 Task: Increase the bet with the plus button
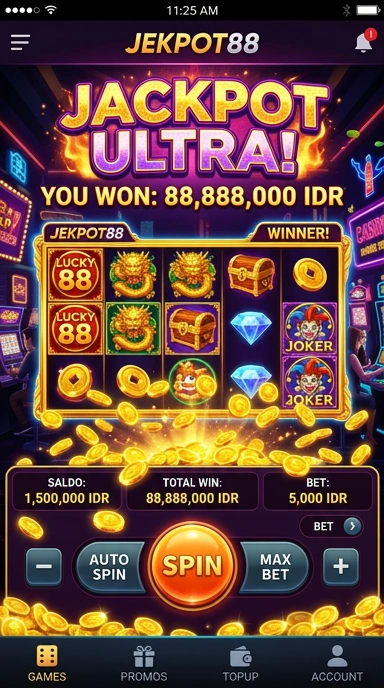point(341,567)
